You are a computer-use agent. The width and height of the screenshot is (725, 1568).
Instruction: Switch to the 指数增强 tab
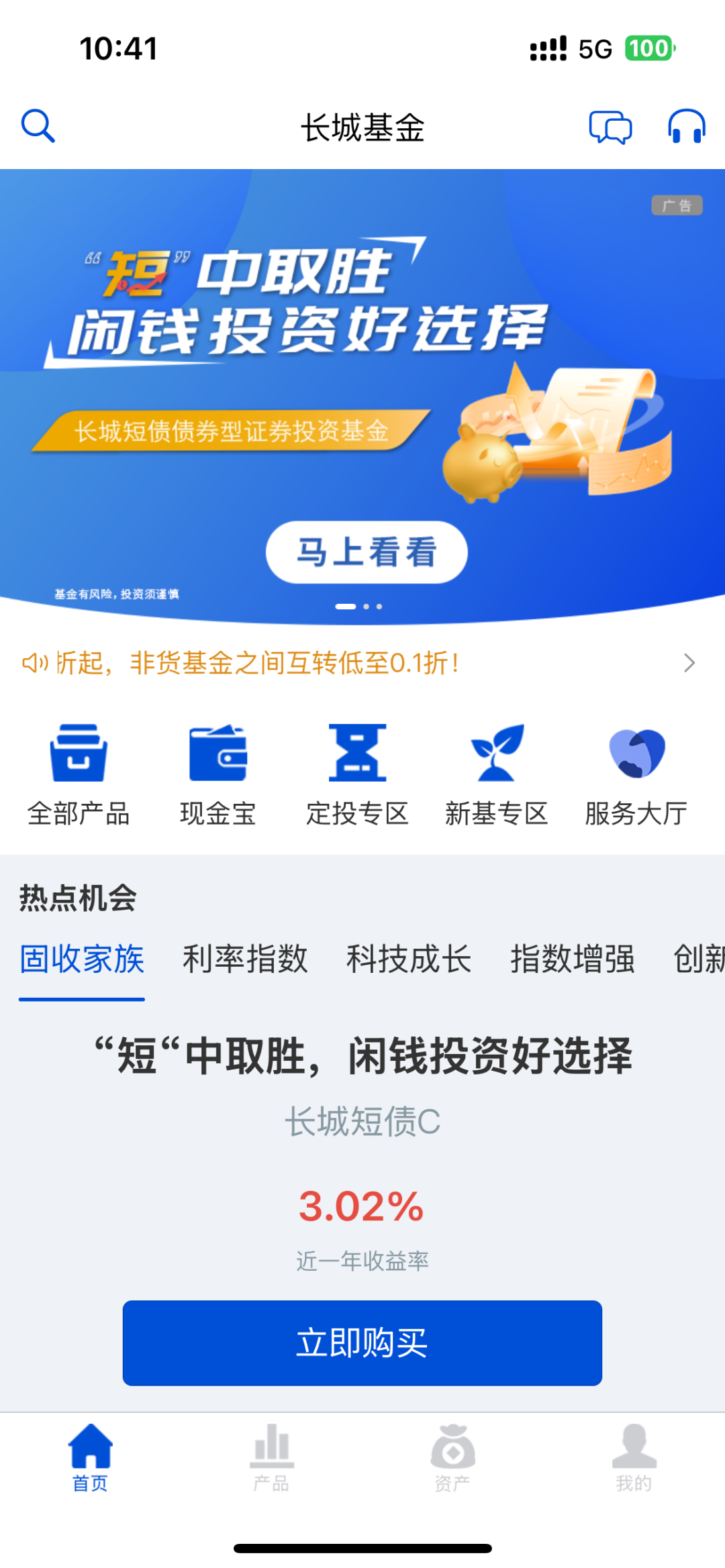(x=573, y=959)
